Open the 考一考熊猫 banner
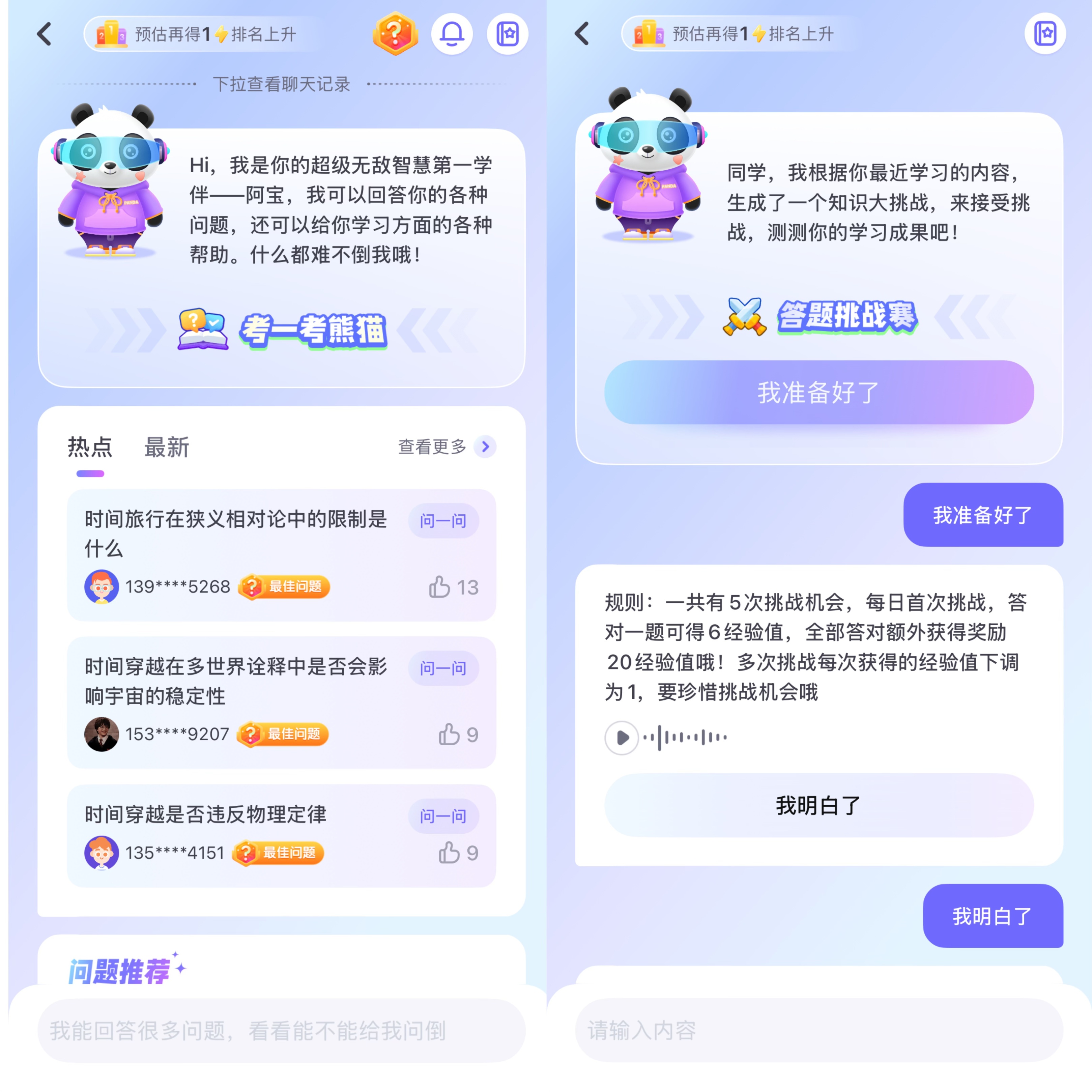This screenshot has height=1092, width=1092. [x=283, y=330]
